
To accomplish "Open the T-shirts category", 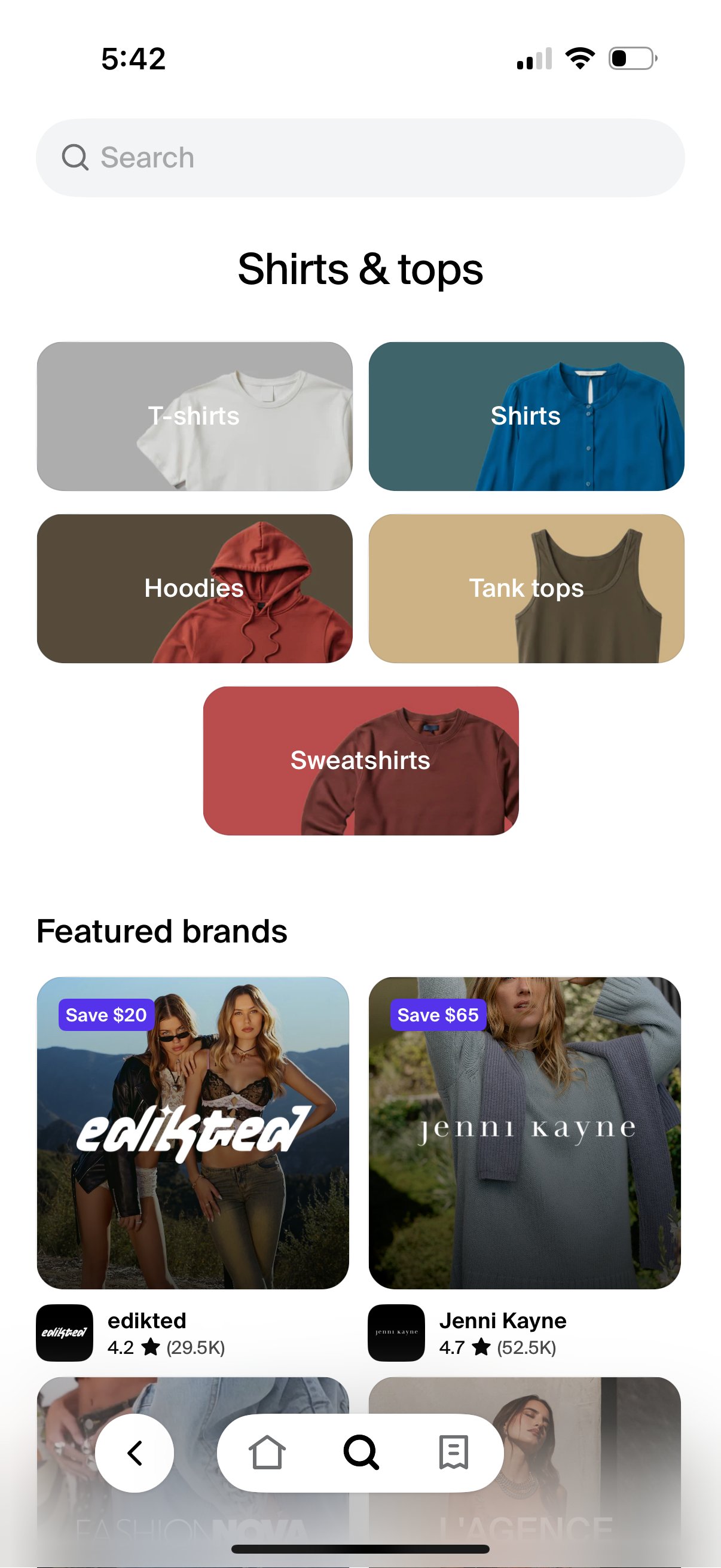I will pyautogui.click(x=195, y=416).
